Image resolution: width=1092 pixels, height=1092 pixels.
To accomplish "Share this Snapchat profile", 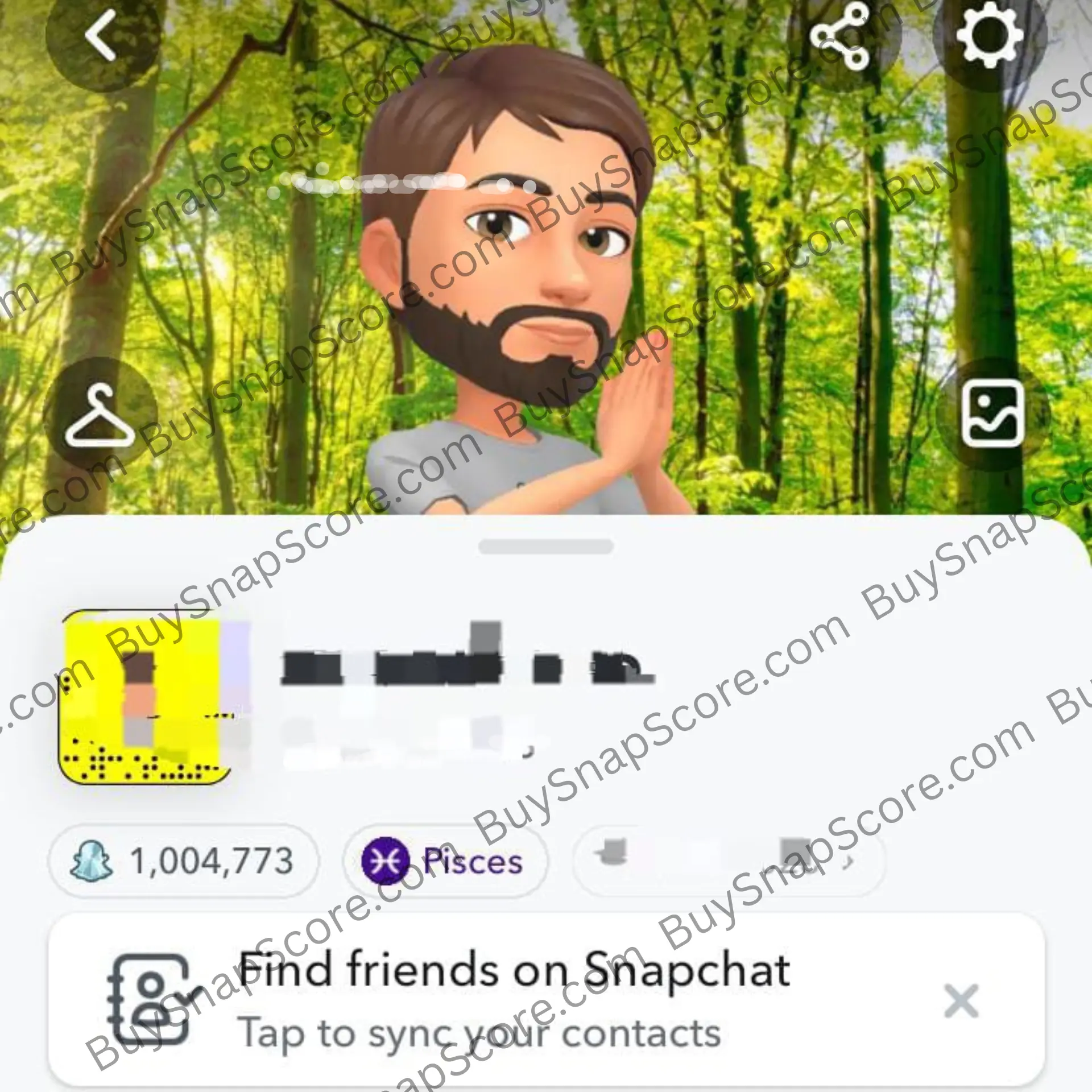I will click(x=841, y=36).
